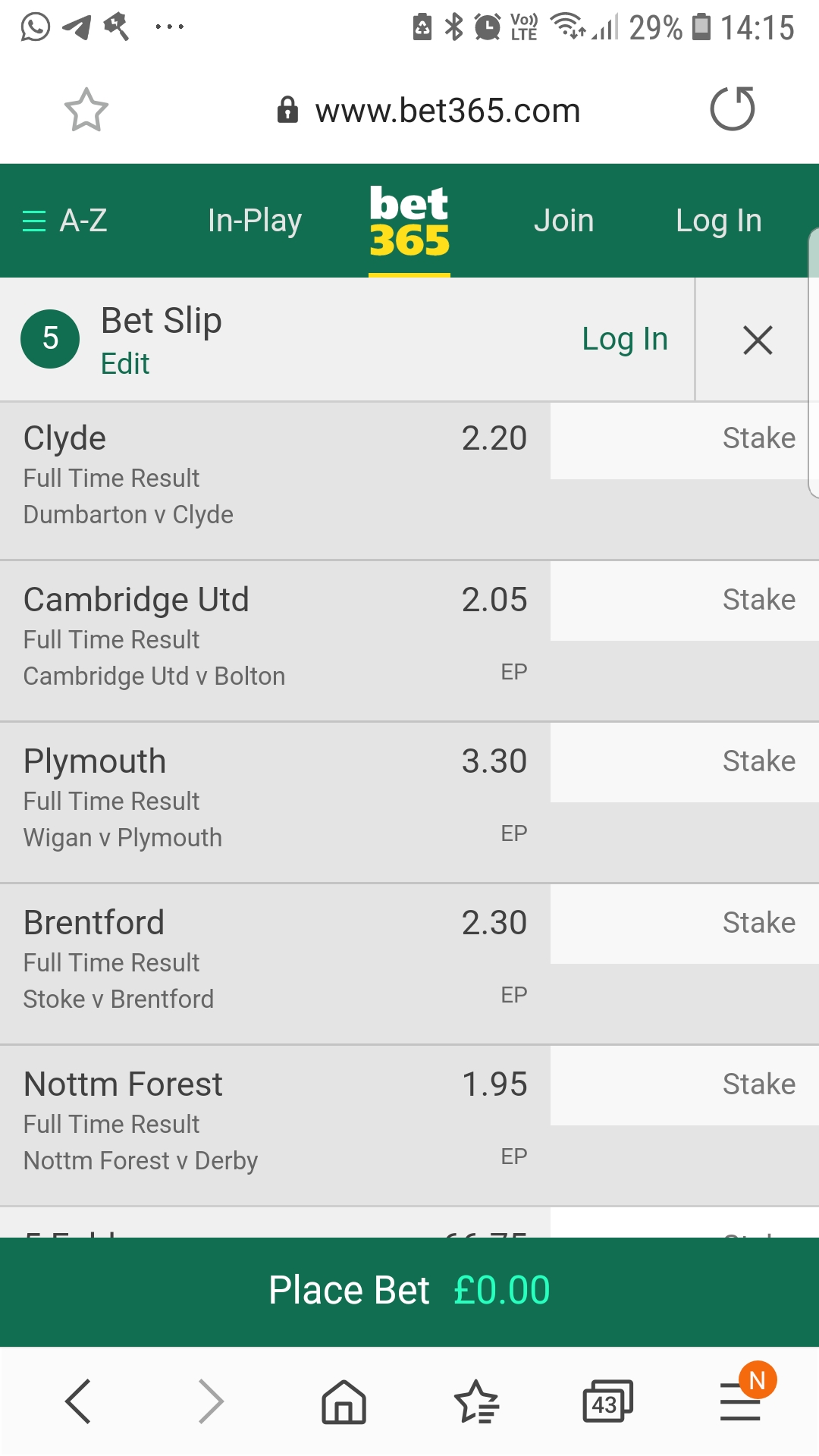Image resolution: width=819 pixels, height=1456 pixels.
Task: Tap Log In in the green header
Action: 718,221
